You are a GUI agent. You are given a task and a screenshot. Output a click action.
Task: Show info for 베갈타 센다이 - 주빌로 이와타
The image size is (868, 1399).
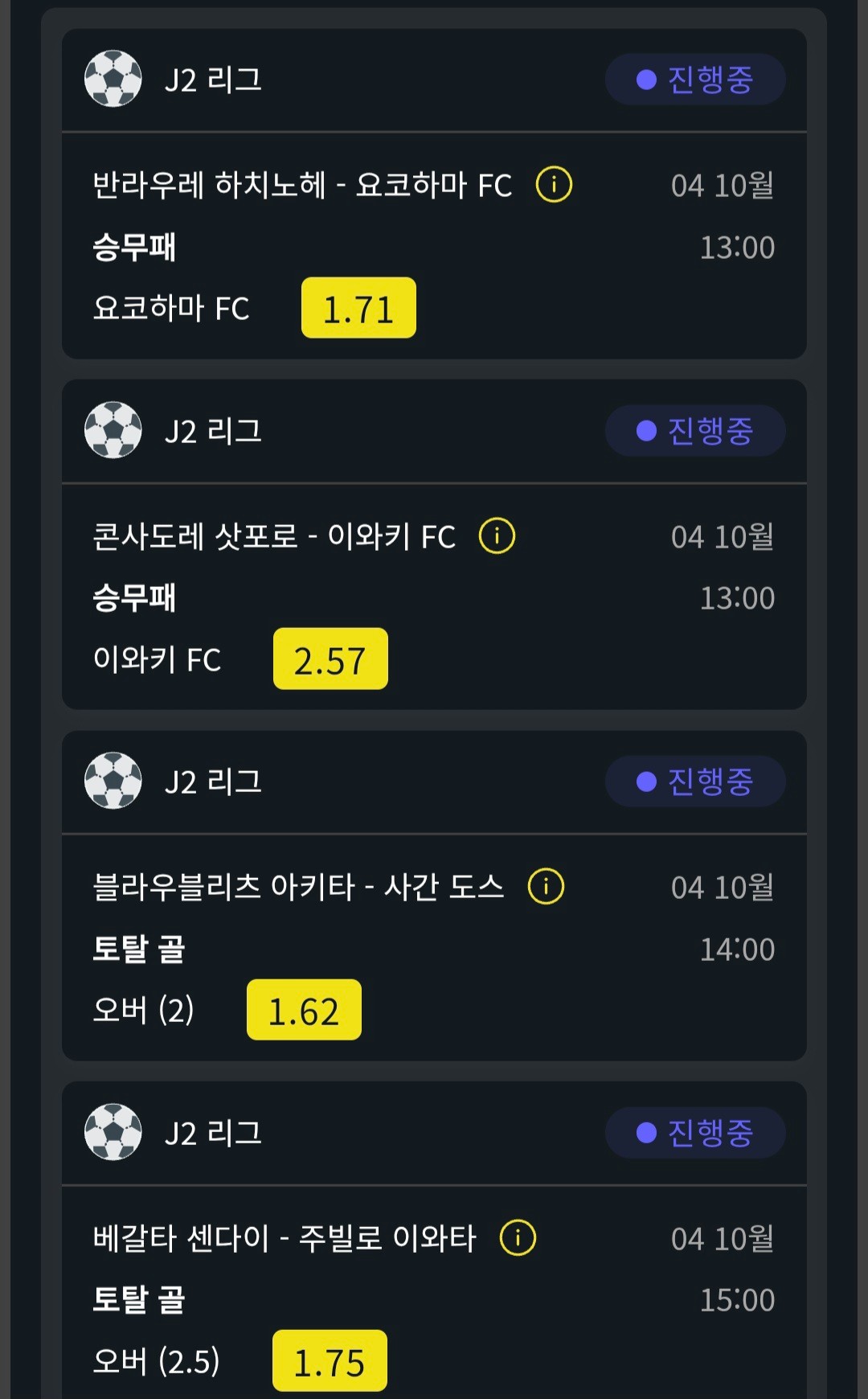pyautogui.click(x=518, y=1237)
